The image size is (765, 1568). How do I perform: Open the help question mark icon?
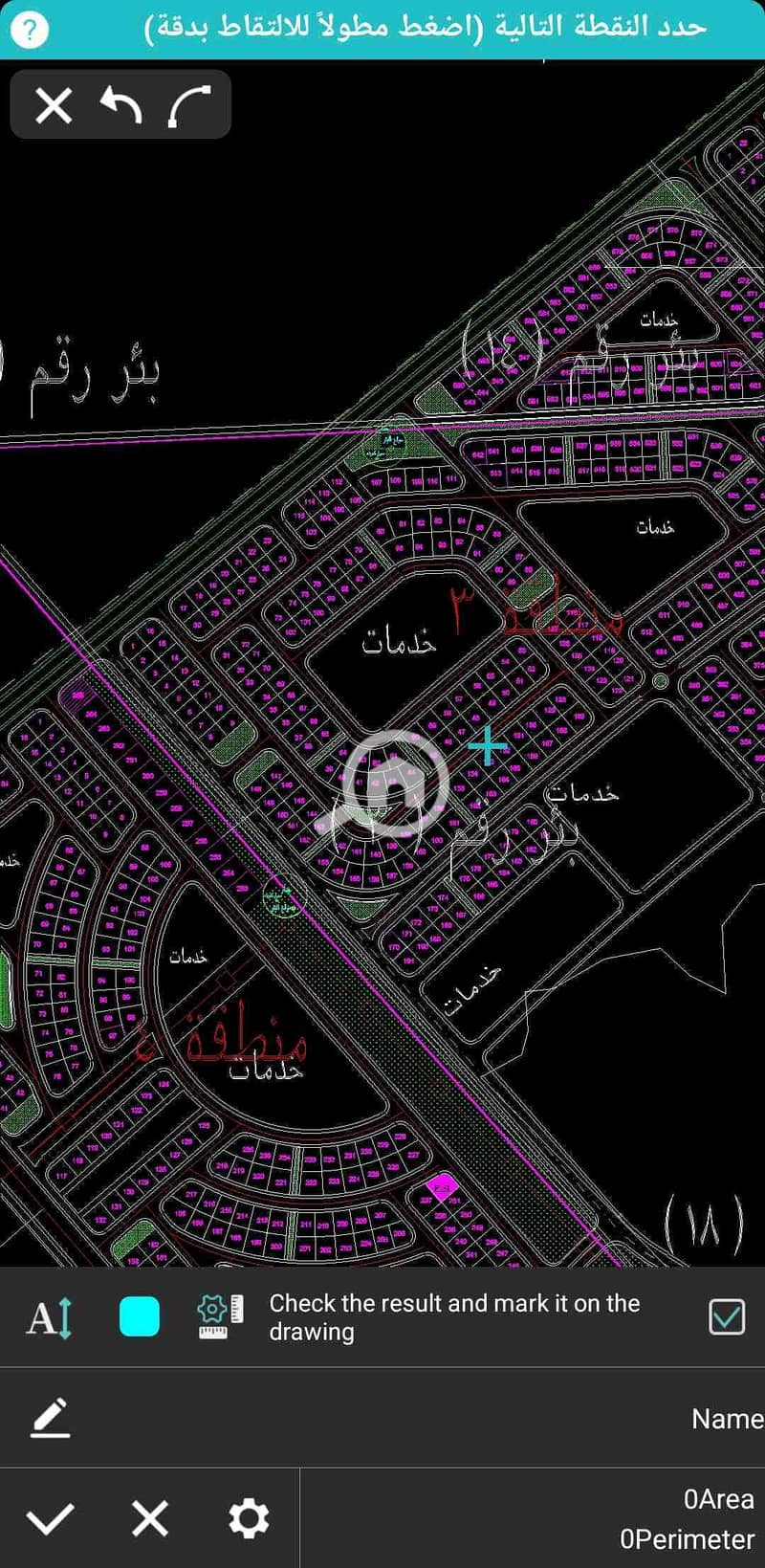(30, 30)
